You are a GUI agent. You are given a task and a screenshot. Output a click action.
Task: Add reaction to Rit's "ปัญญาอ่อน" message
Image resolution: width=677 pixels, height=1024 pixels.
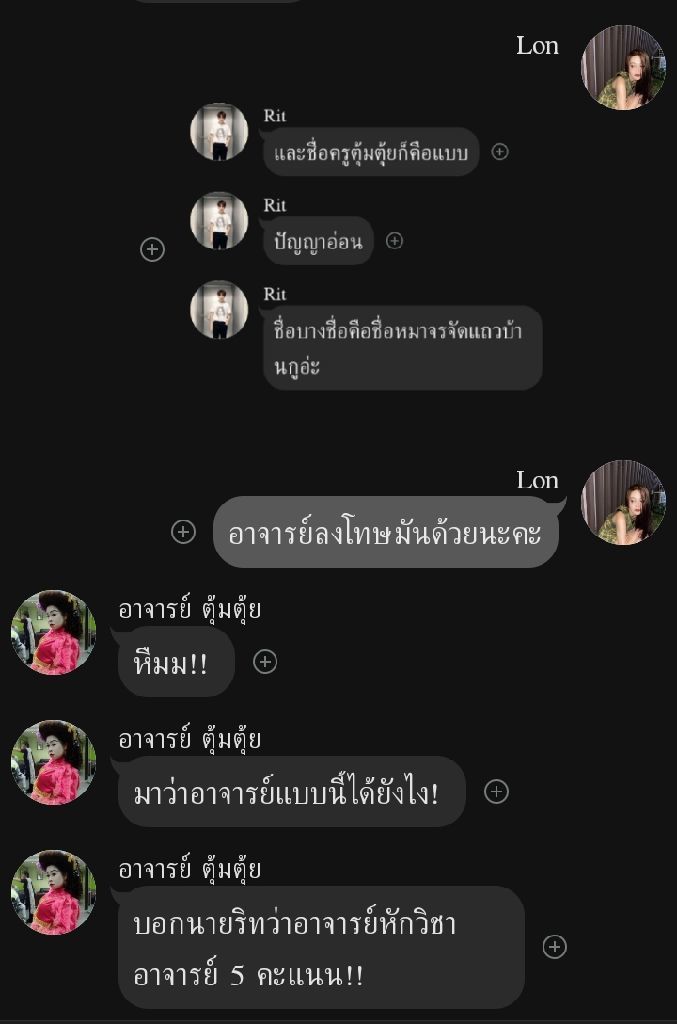click(395, 241)
